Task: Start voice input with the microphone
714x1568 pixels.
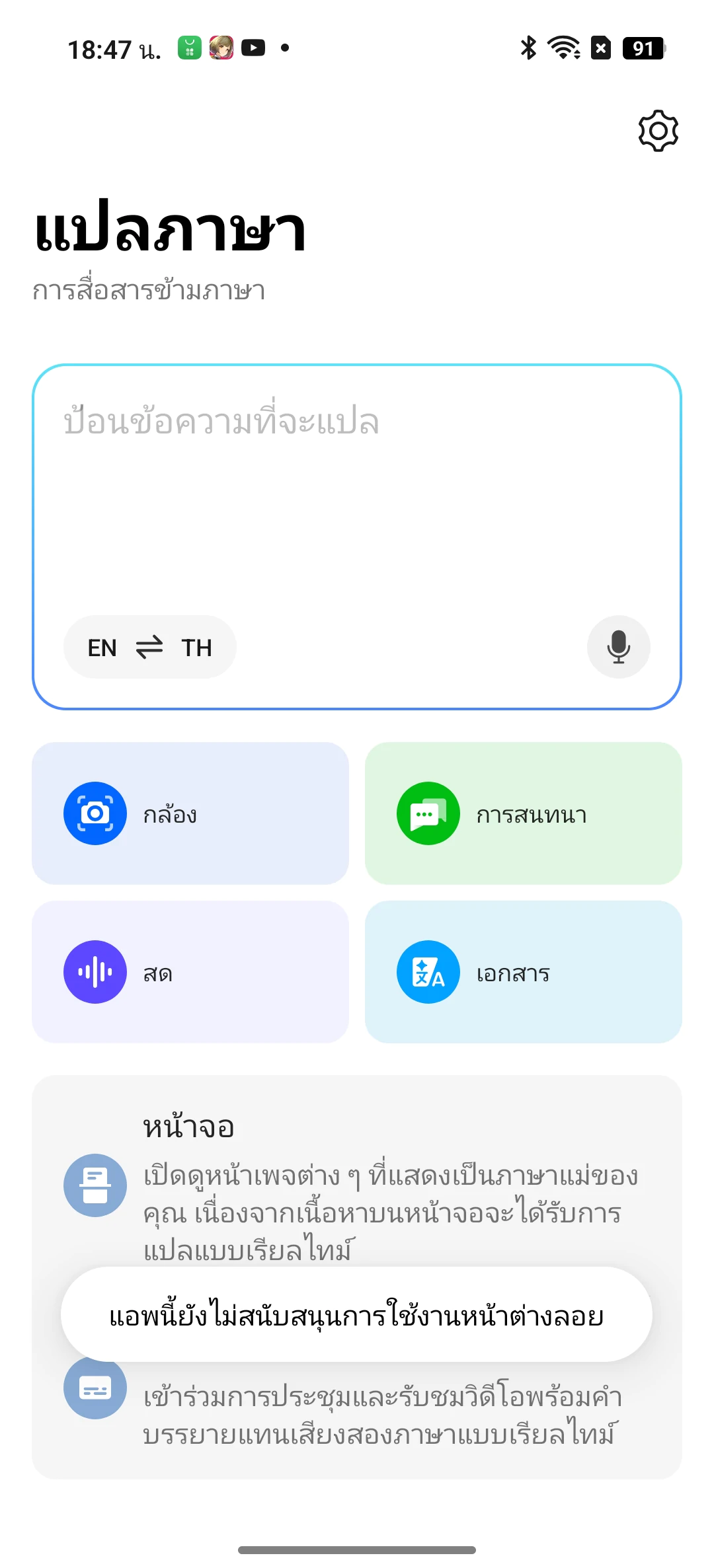Action: 618,648
